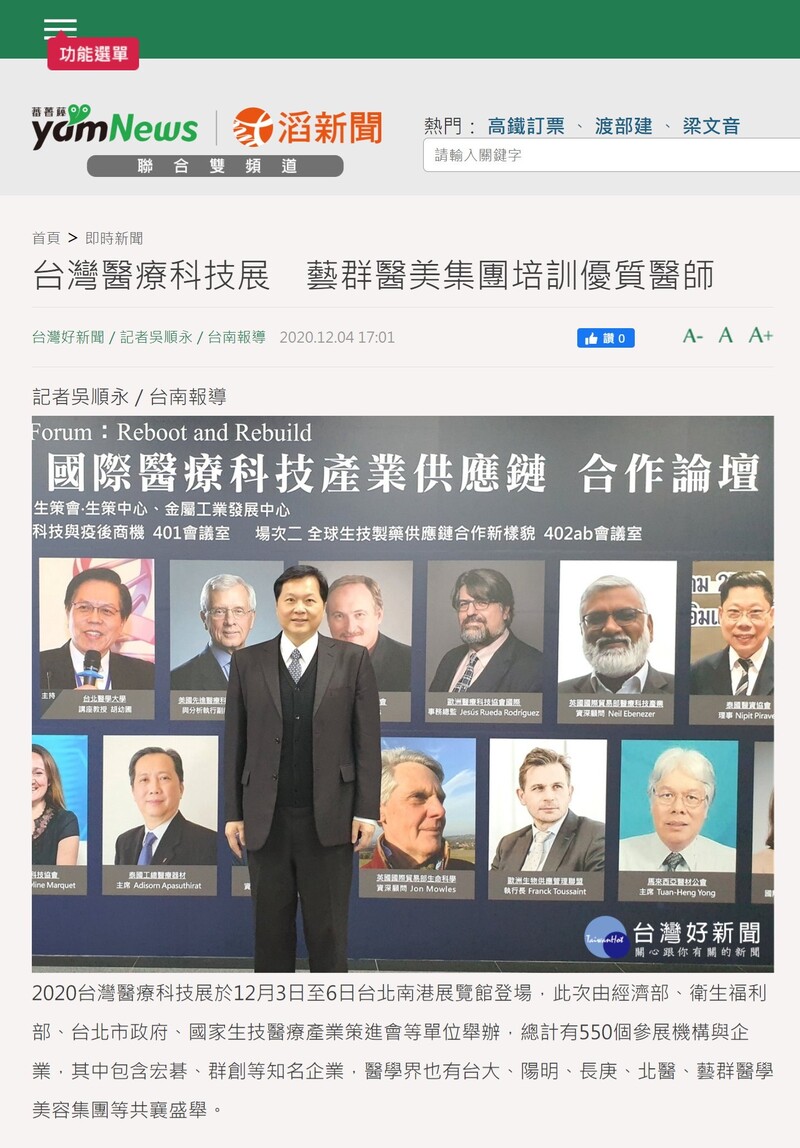Open trending topic 高鐵訂票

[x=526, y=126]
